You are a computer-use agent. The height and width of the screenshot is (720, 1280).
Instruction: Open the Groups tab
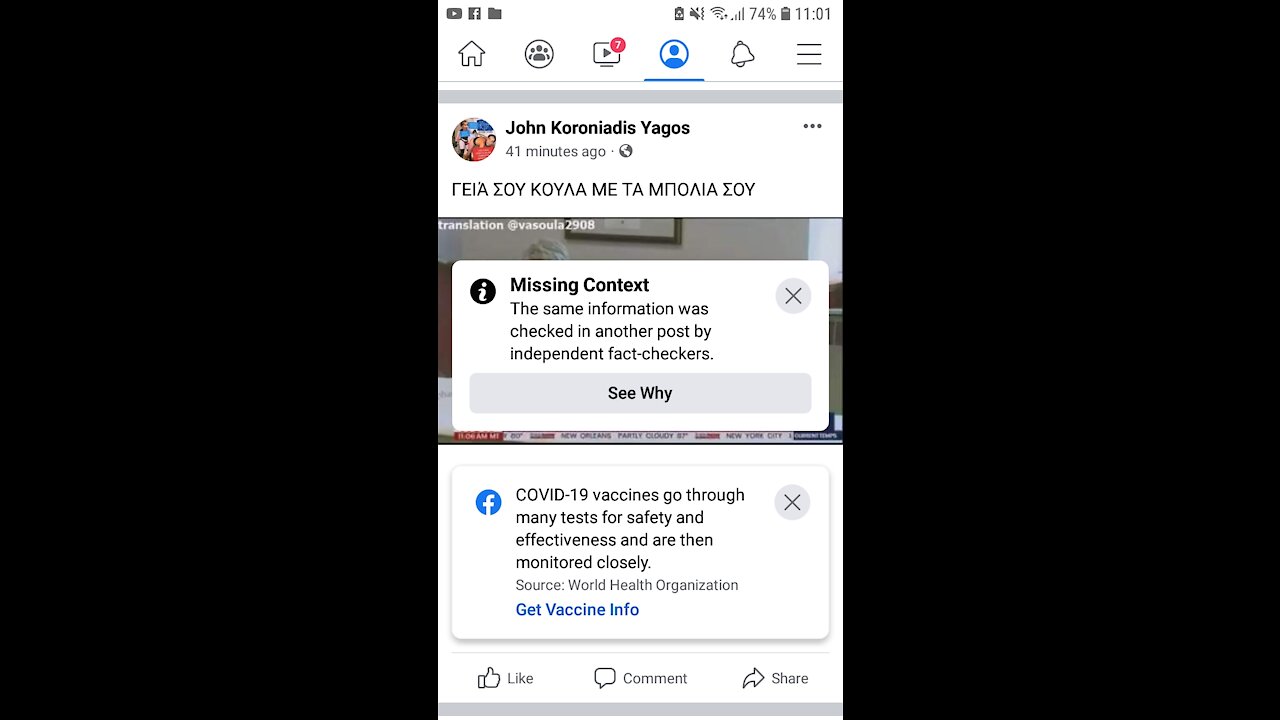[x=539, y=54]
